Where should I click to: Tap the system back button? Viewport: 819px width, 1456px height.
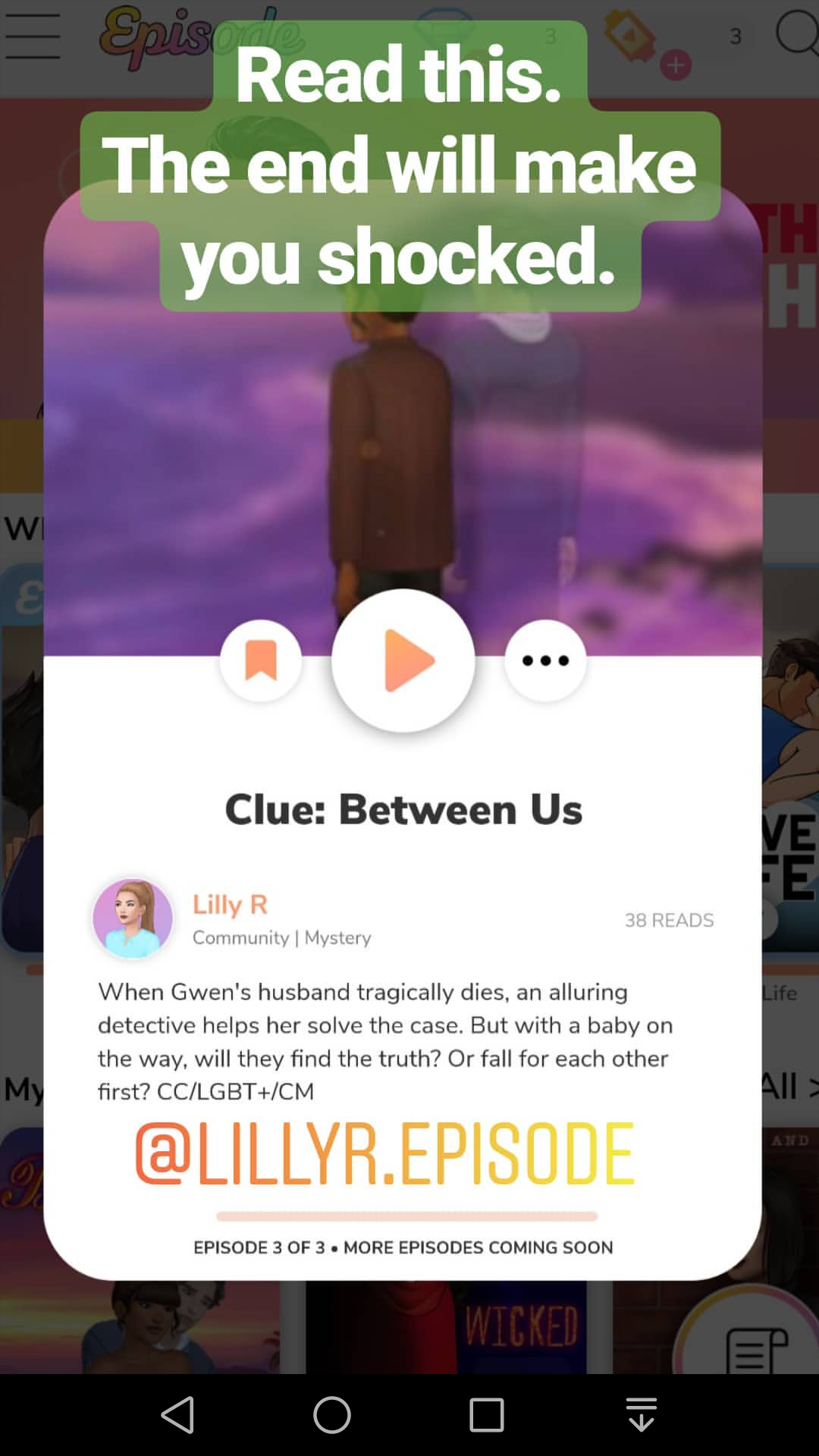(179, 1415)
